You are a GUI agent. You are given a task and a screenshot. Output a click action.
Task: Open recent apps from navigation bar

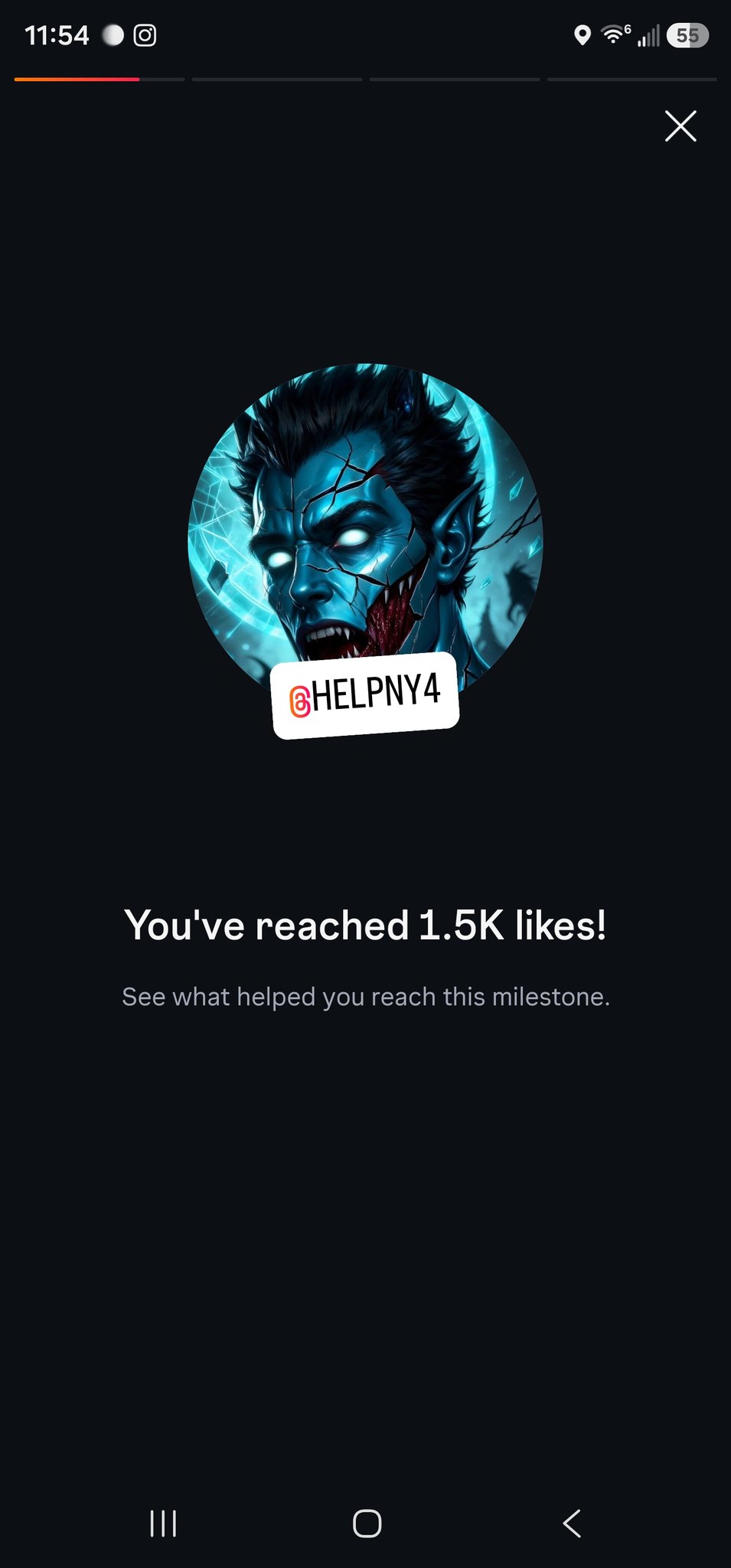[163, 1524]
